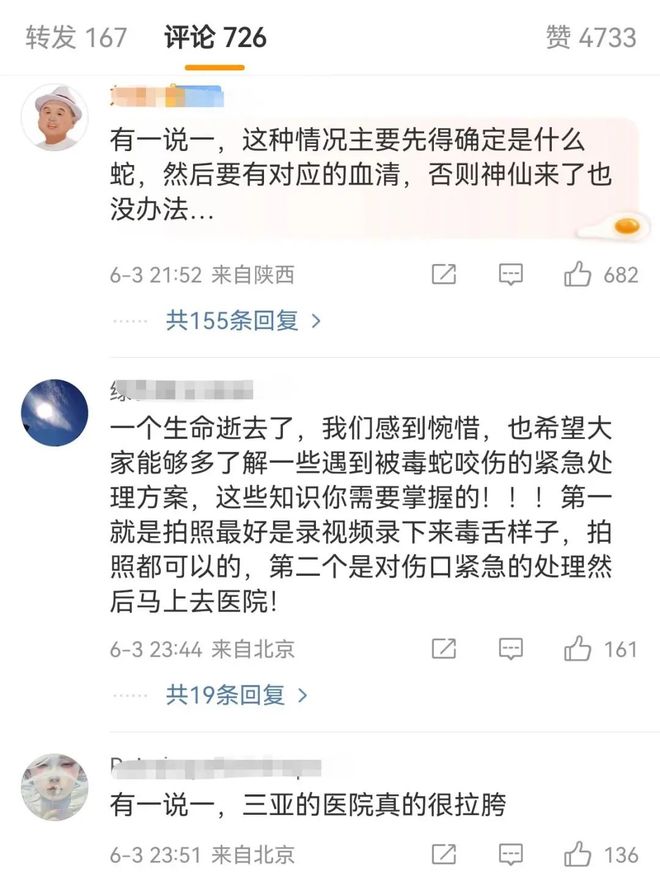Image resolution: width=660 pixels, height=881 pixels.
Task: Open avatar of commenter from 陕西
Action: [54, 117]
